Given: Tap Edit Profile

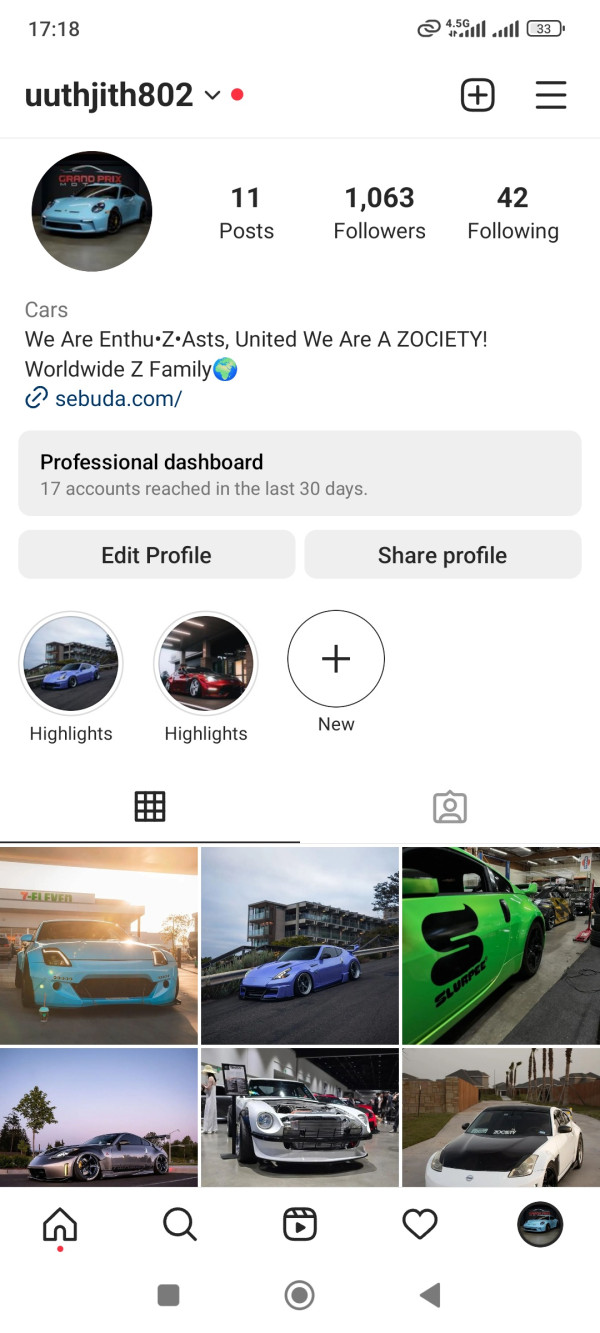Looking at the screenshot, I should [x=157, y=555].
